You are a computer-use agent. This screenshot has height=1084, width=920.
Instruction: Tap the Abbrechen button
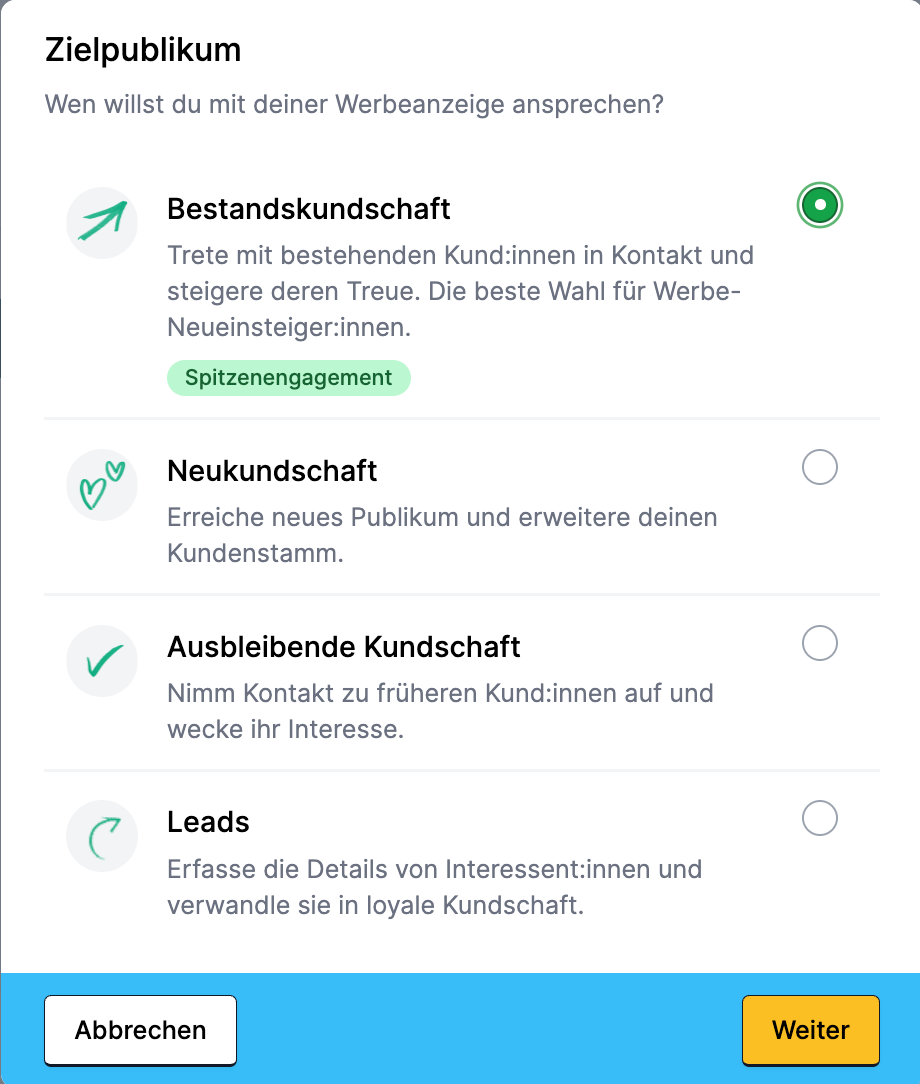pyautogui.click(x=140, y=1030)
